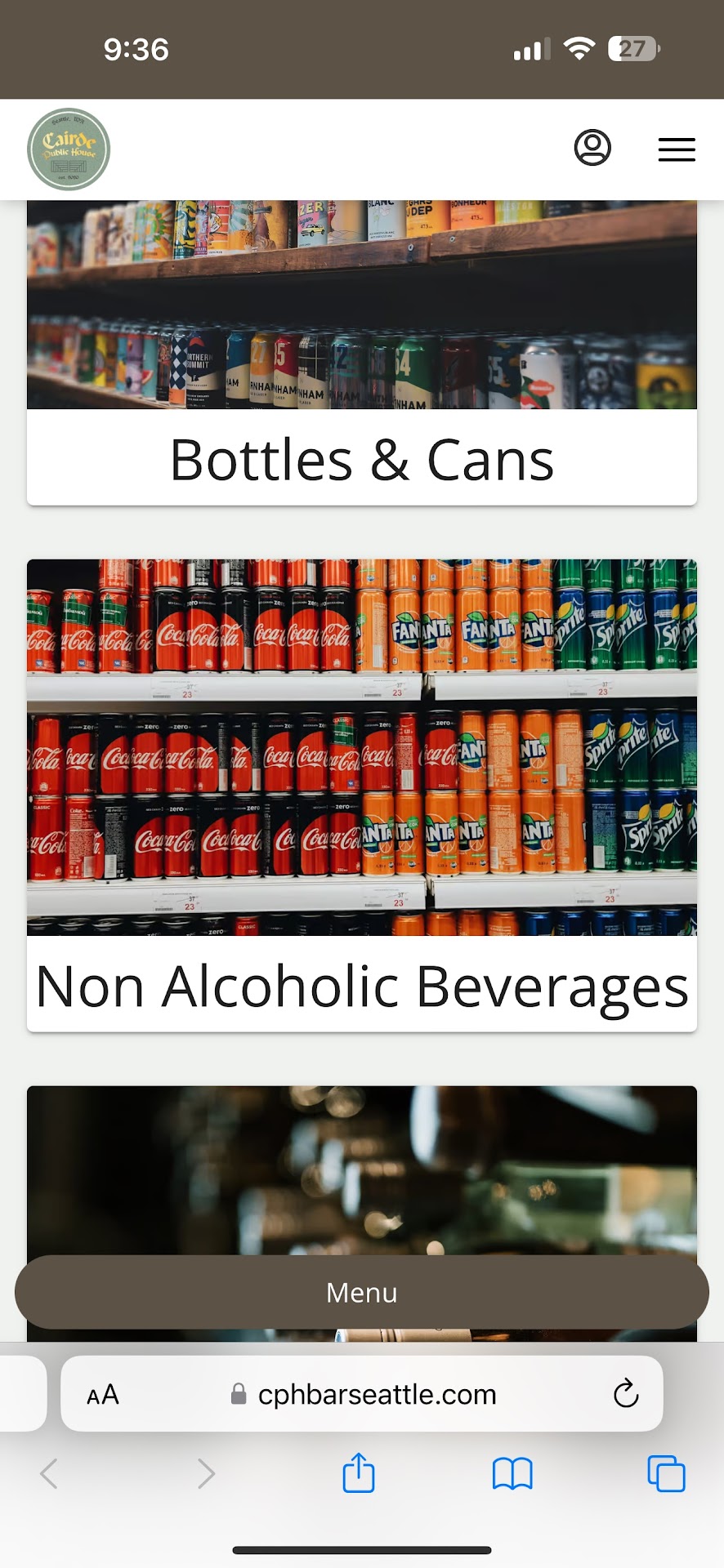Open the Bottles & Cans category

pyautogui.click(x=362, y=459)
